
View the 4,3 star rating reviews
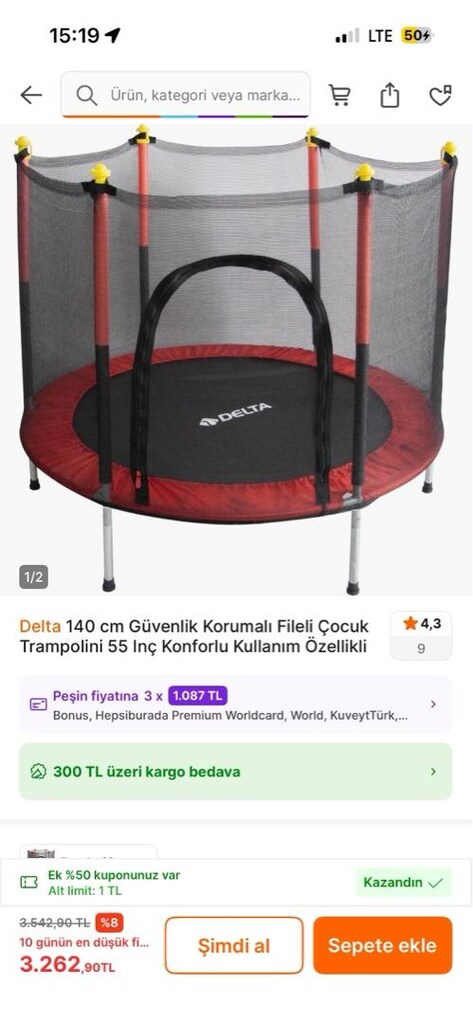point(421,635)
